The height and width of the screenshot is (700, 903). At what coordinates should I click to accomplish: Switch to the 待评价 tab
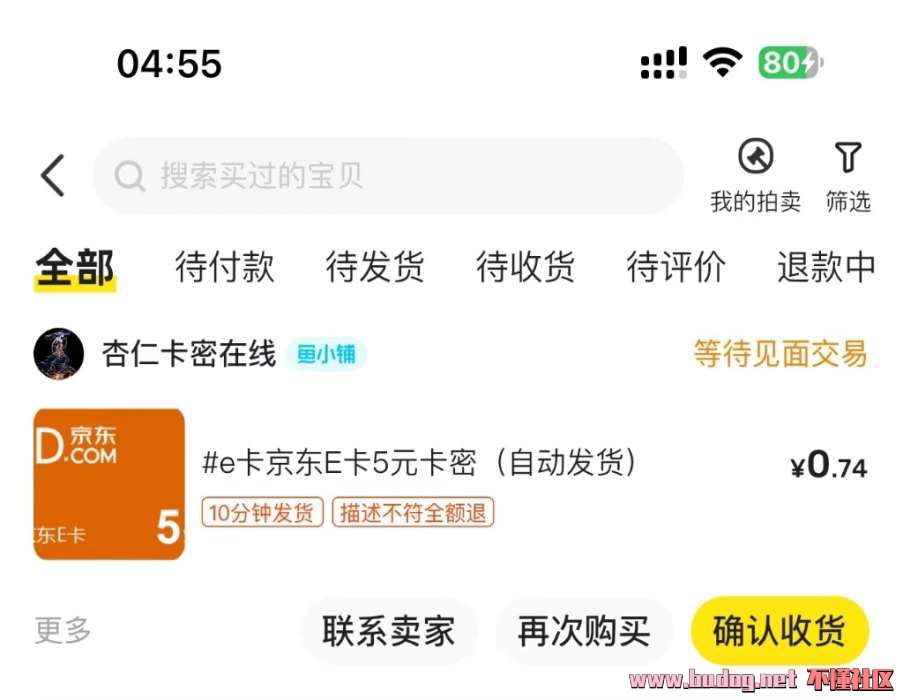[x=676, y=267]
